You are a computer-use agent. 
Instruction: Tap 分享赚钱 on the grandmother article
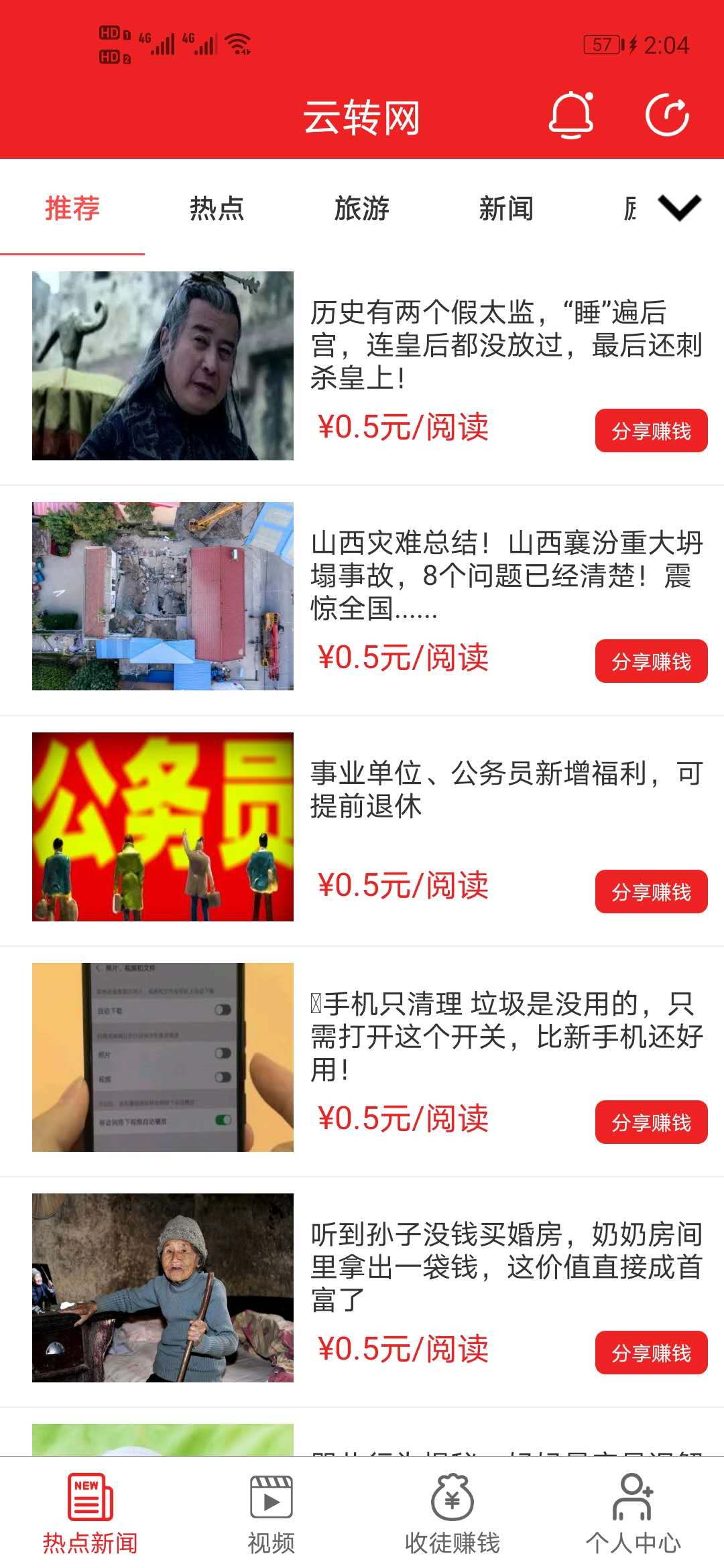pos(651,1353)
